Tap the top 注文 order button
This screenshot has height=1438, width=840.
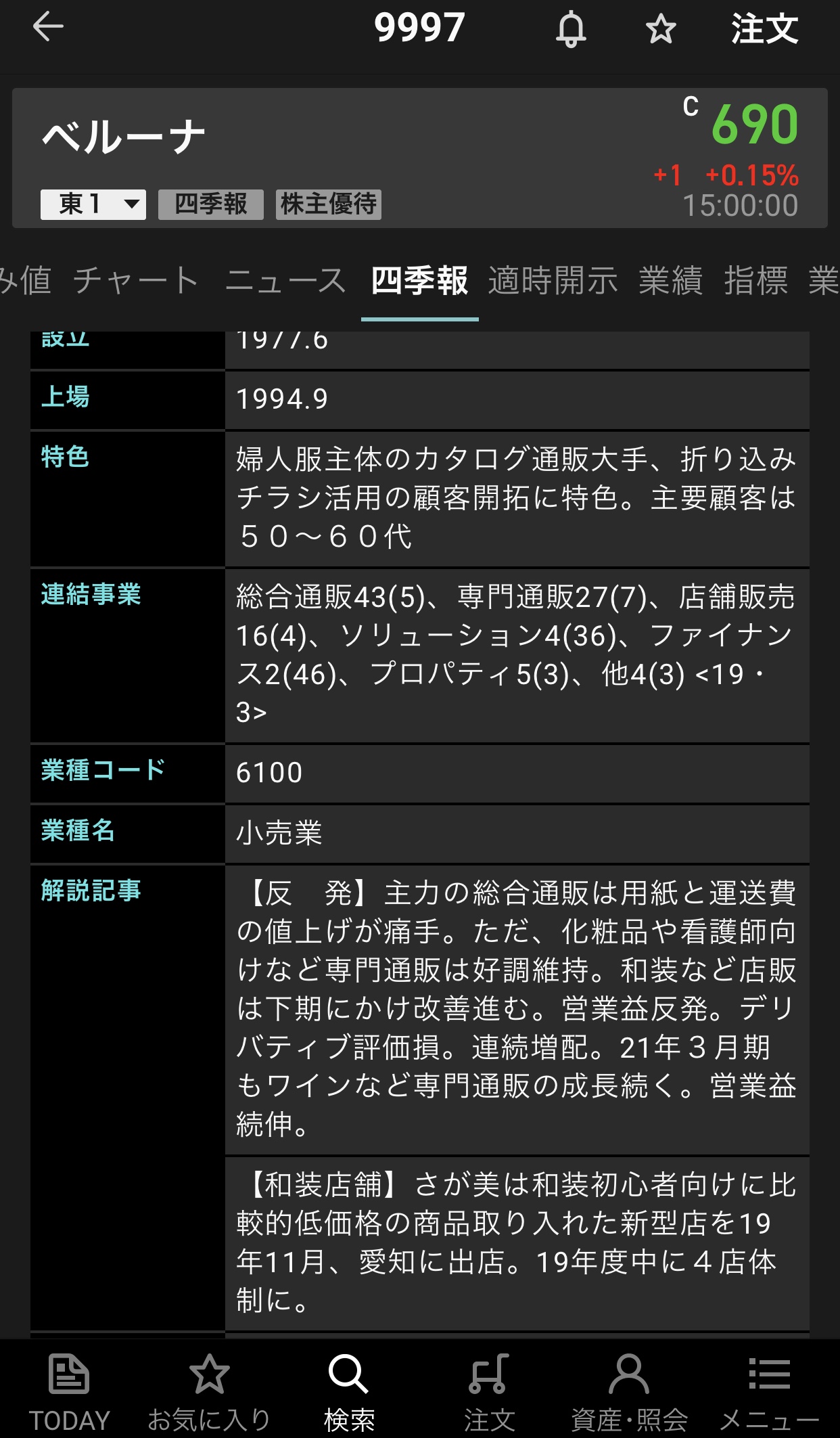tap(764, 30)
